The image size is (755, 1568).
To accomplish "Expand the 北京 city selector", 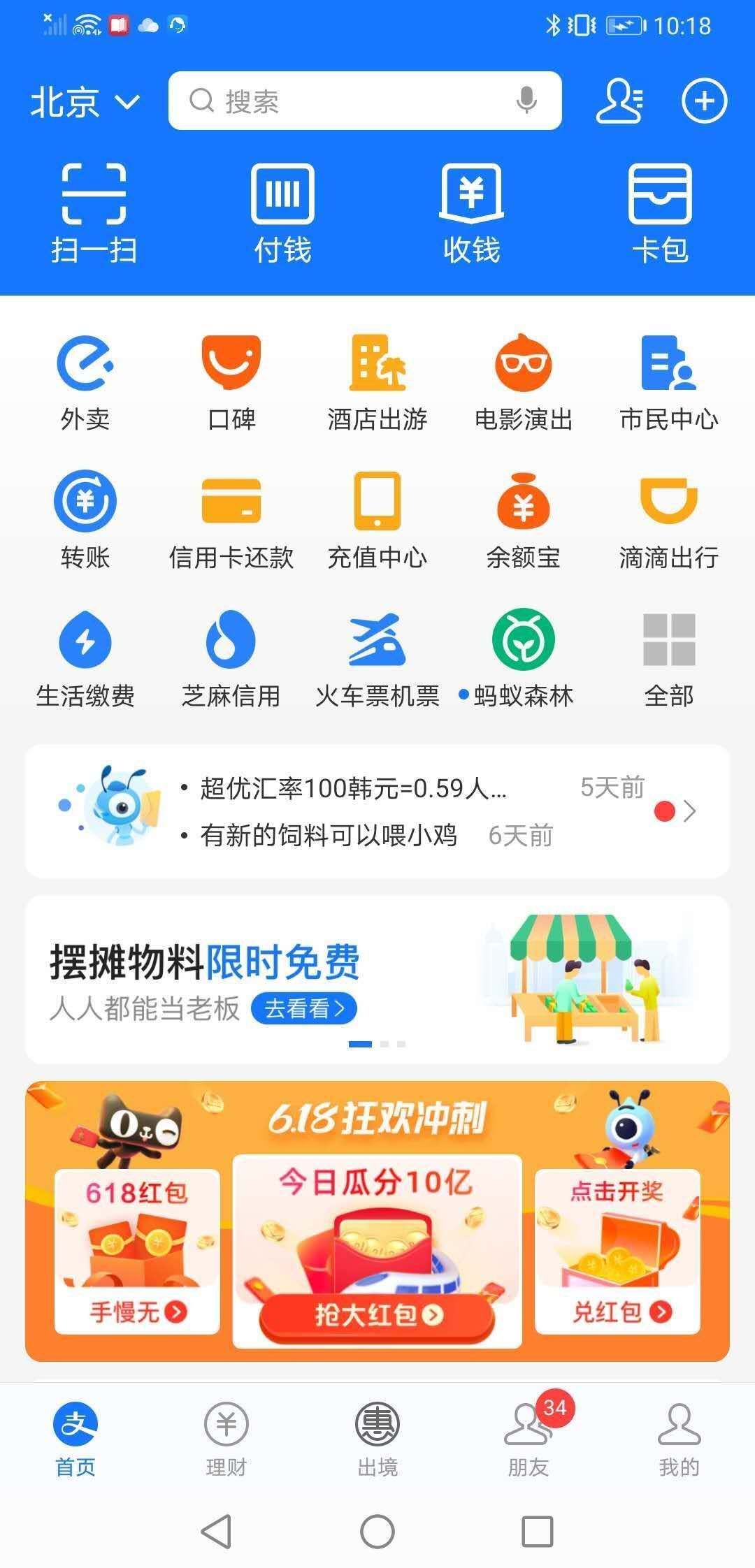I will [x=84, y=101].
